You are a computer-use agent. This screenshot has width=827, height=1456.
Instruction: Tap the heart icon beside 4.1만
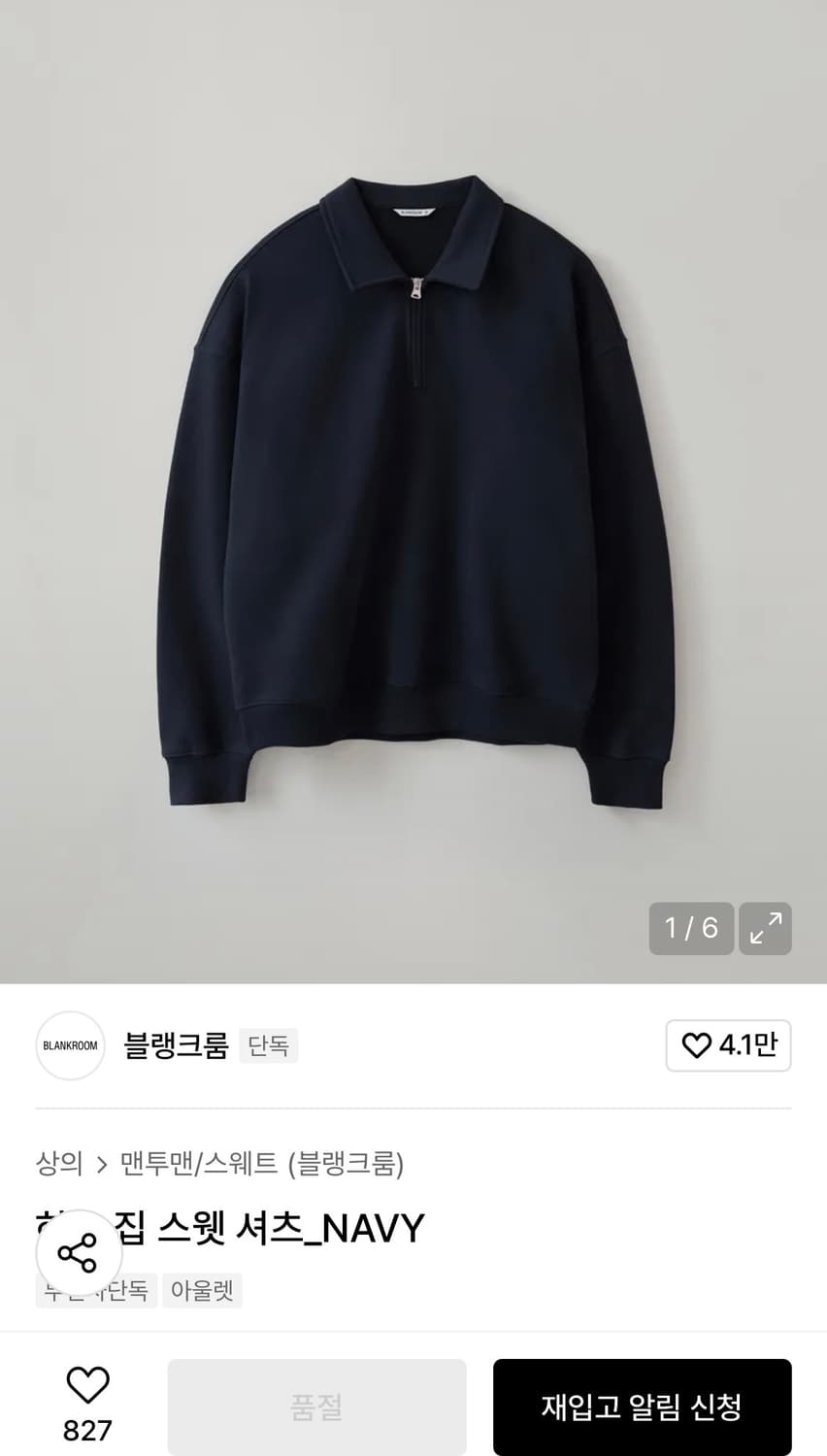click(695, 1045)
